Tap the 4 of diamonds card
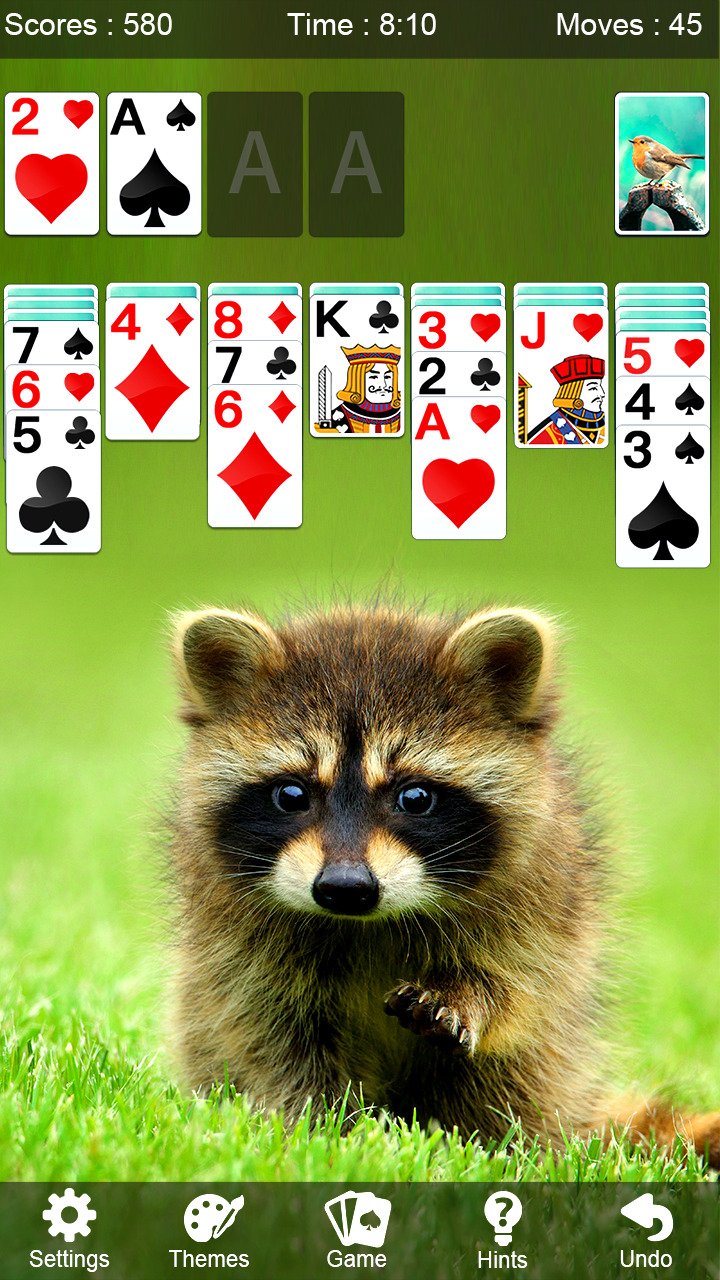Viewport: 720px width, 1280px height. (x=153, y=372)
